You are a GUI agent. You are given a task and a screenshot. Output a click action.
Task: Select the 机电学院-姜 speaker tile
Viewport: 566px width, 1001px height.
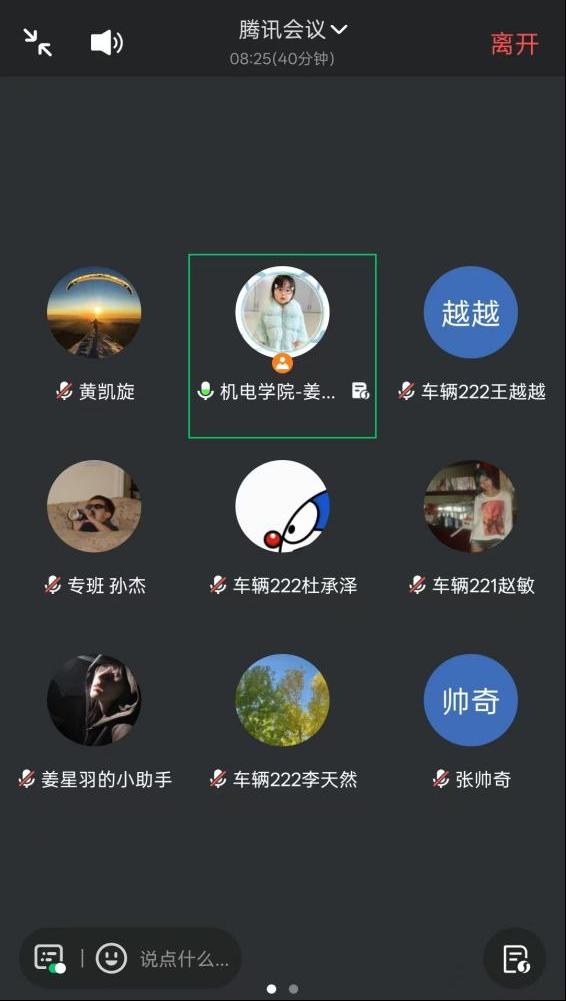click(x=282, y=346)
